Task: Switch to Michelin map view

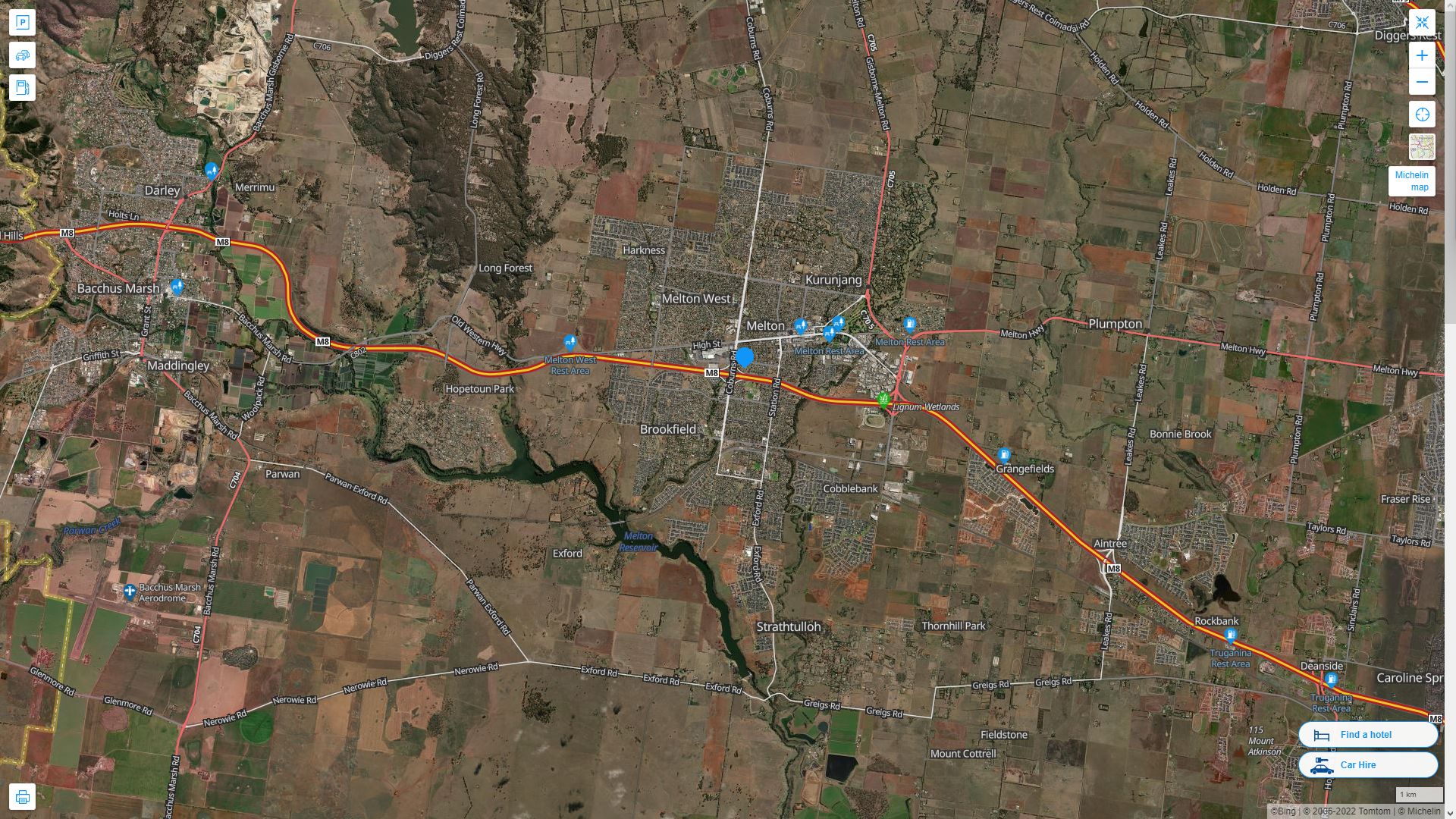Action: pyautogui.click(x=1411, y=180)
